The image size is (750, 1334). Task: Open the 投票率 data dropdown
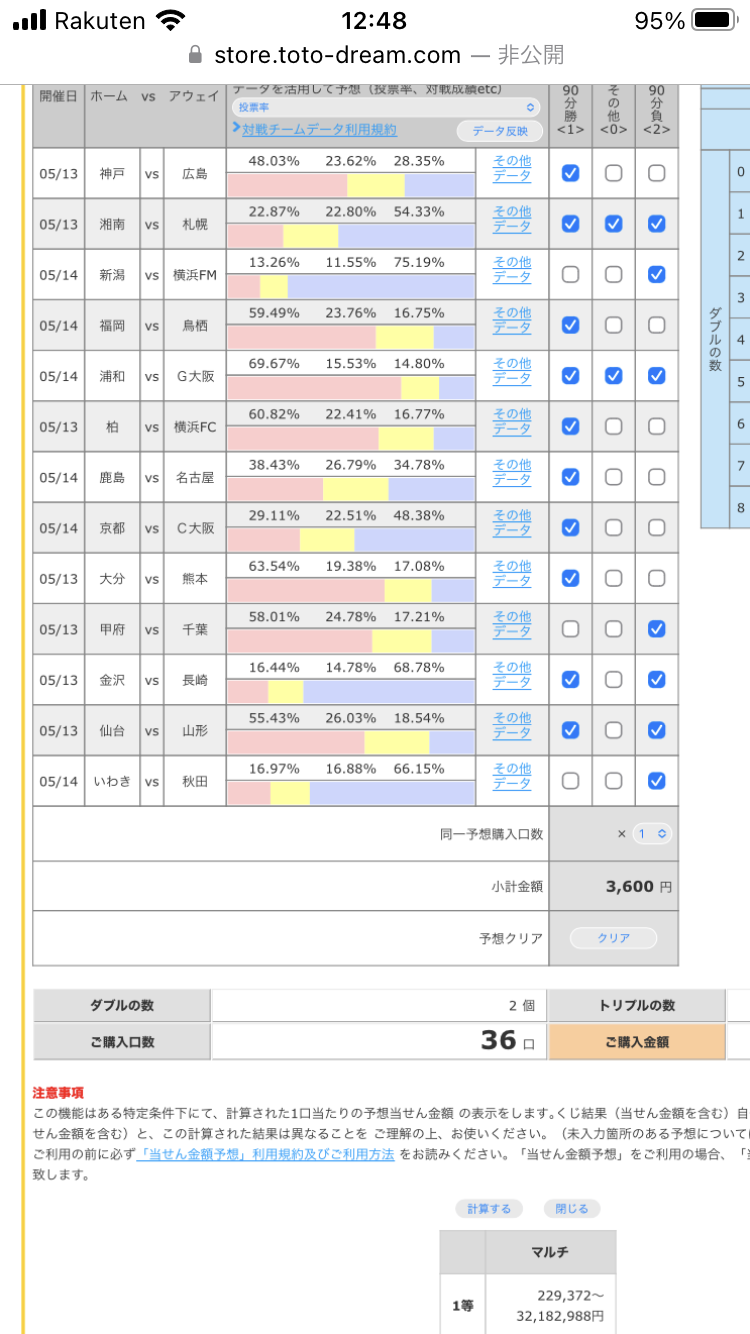(386, 107)
